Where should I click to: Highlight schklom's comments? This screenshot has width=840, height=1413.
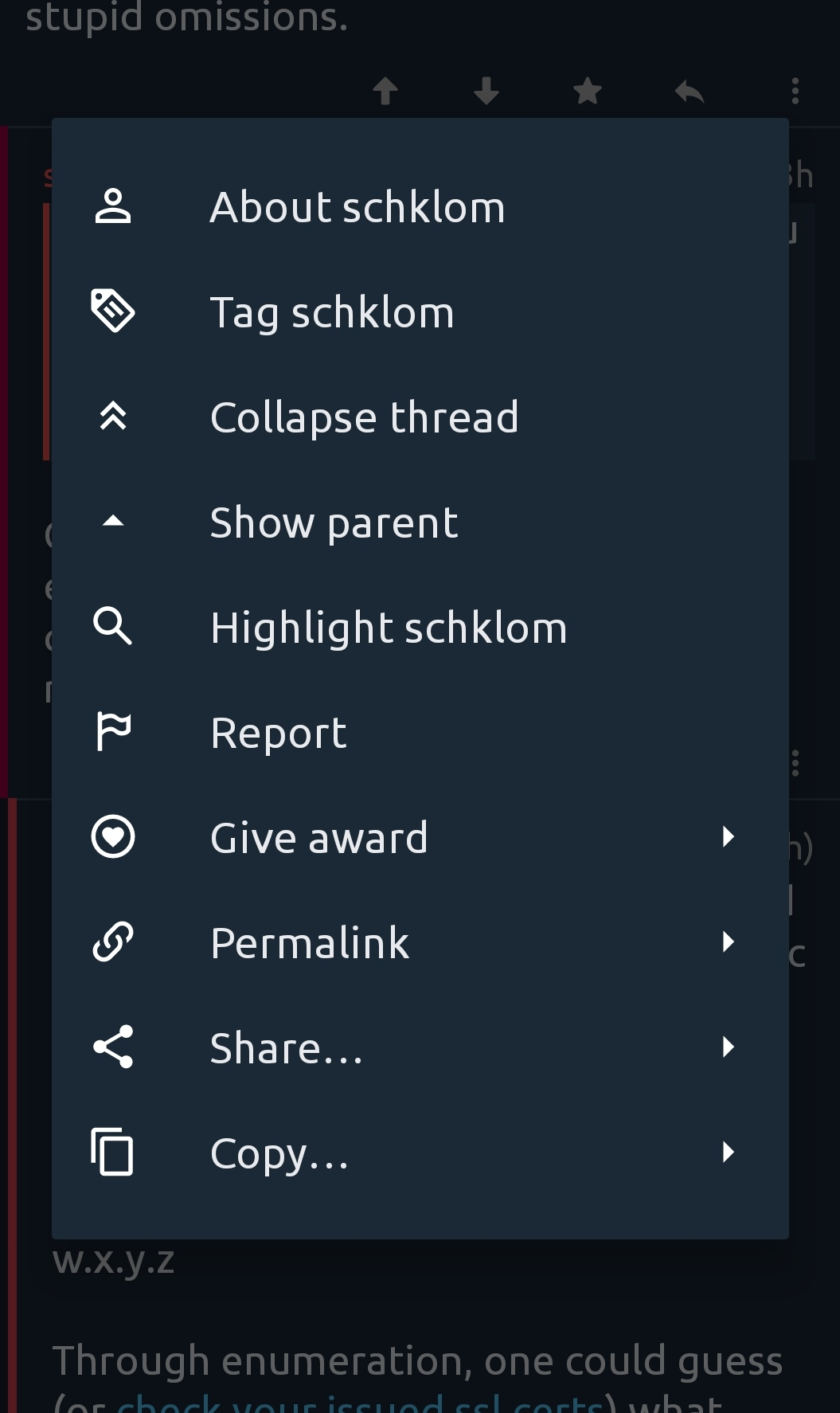pyautogui.click(x=389, y=628)
